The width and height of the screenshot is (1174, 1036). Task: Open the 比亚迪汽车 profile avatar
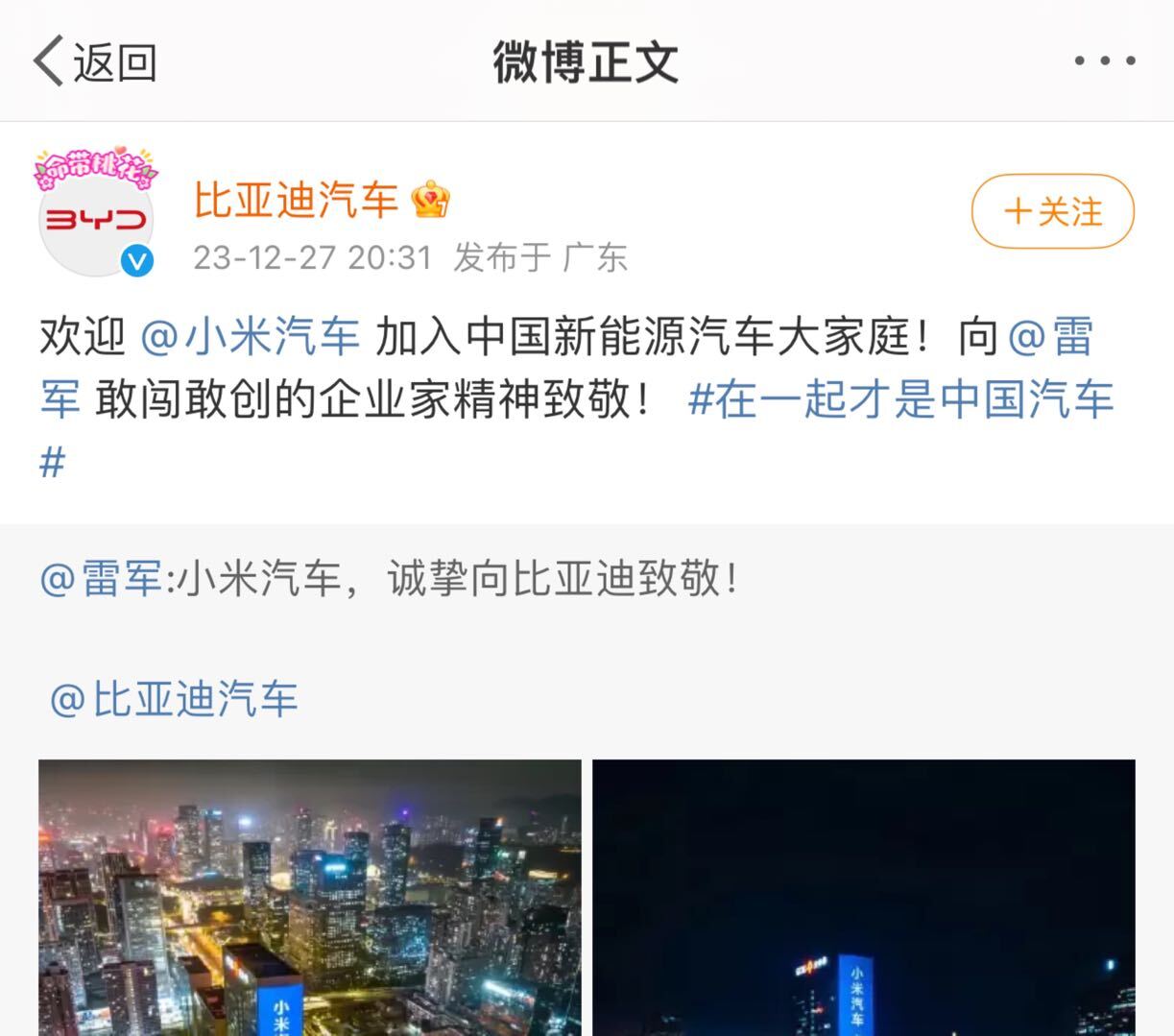96,216
